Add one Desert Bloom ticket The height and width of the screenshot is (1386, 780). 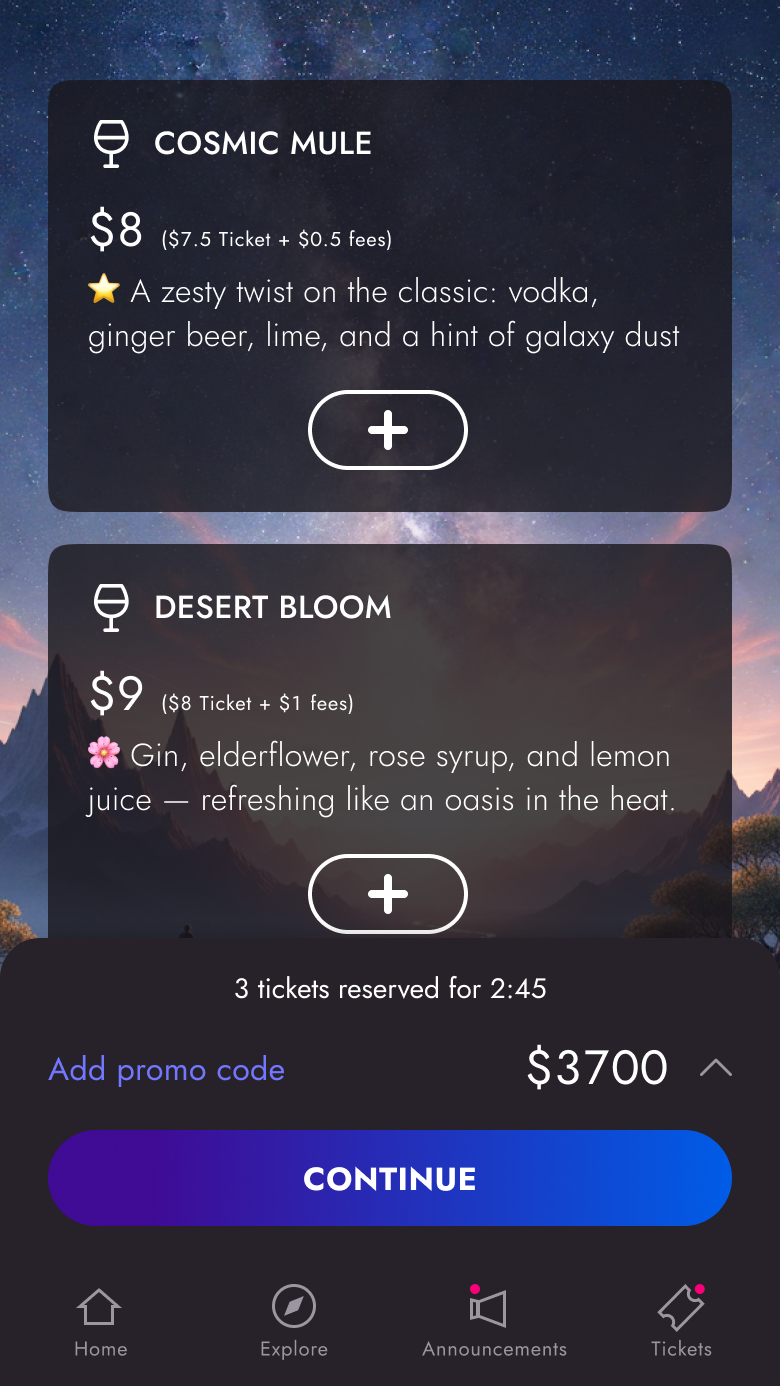388,894
